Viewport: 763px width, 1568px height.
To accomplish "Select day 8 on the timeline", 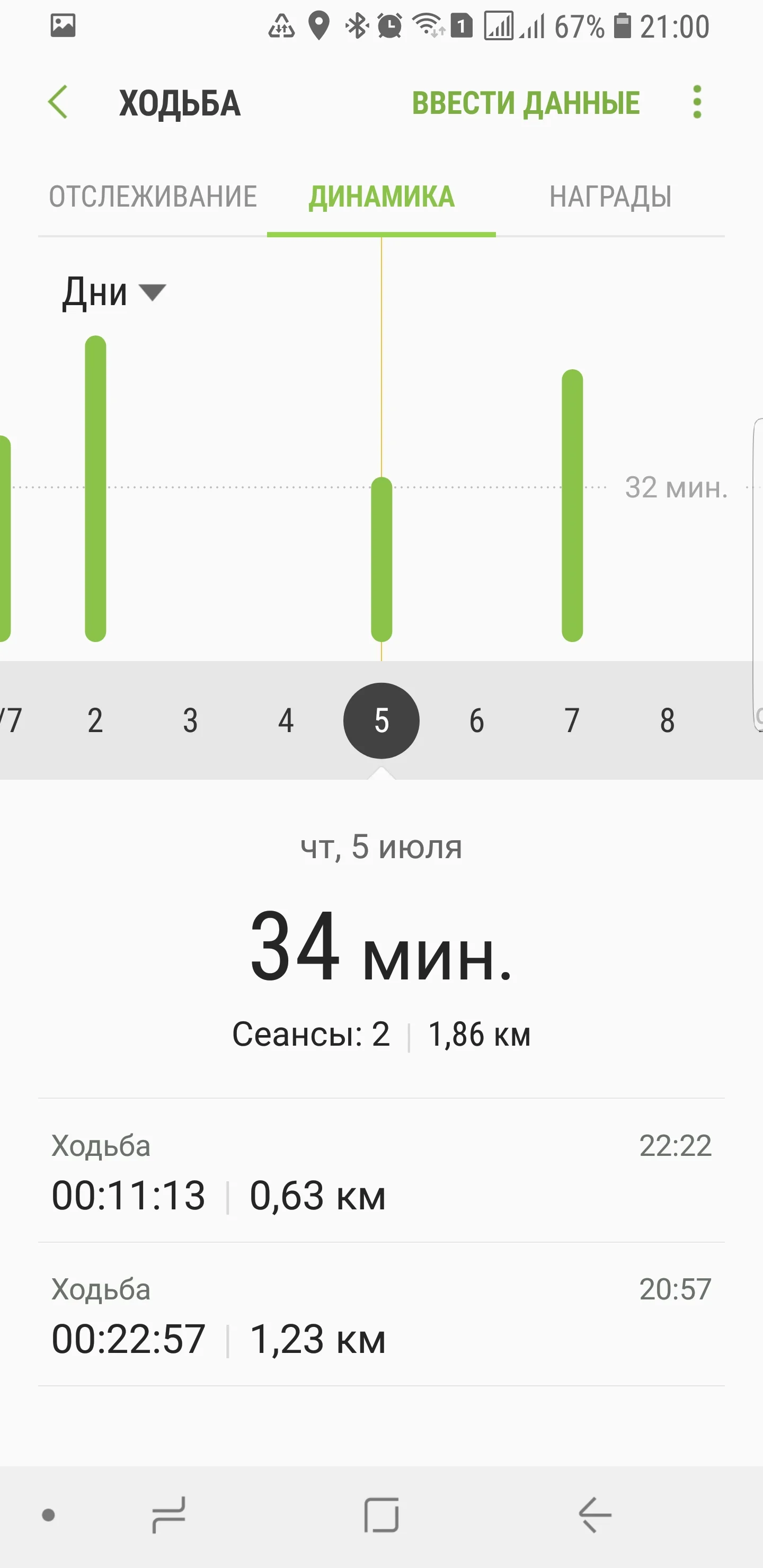I will pos(668,720).
